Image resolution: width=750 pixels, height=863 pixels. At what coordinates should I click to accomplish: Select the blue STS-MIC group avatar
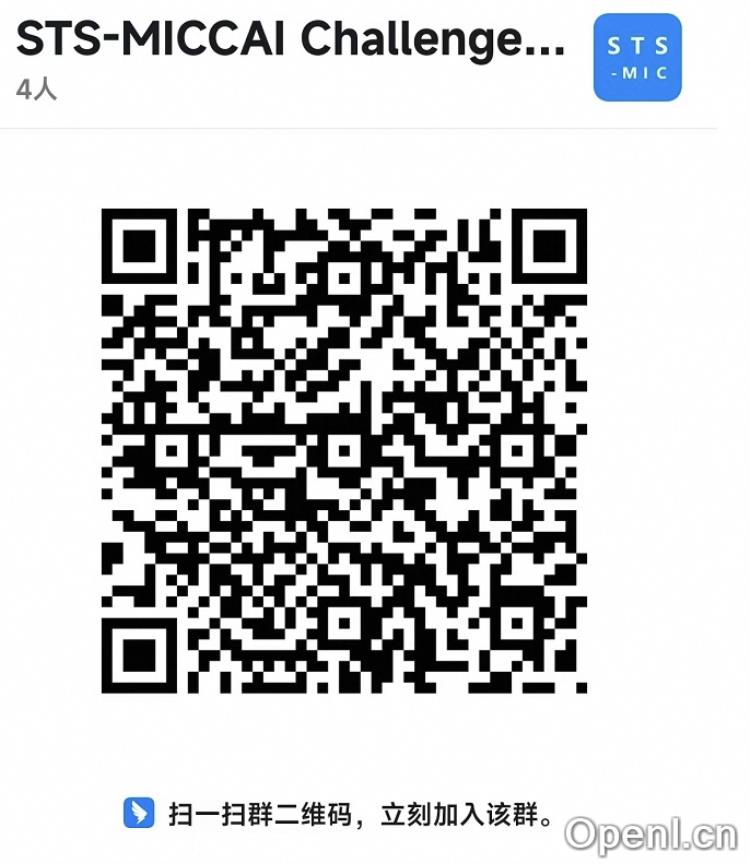pyautogui.click(x=639, y=55)
